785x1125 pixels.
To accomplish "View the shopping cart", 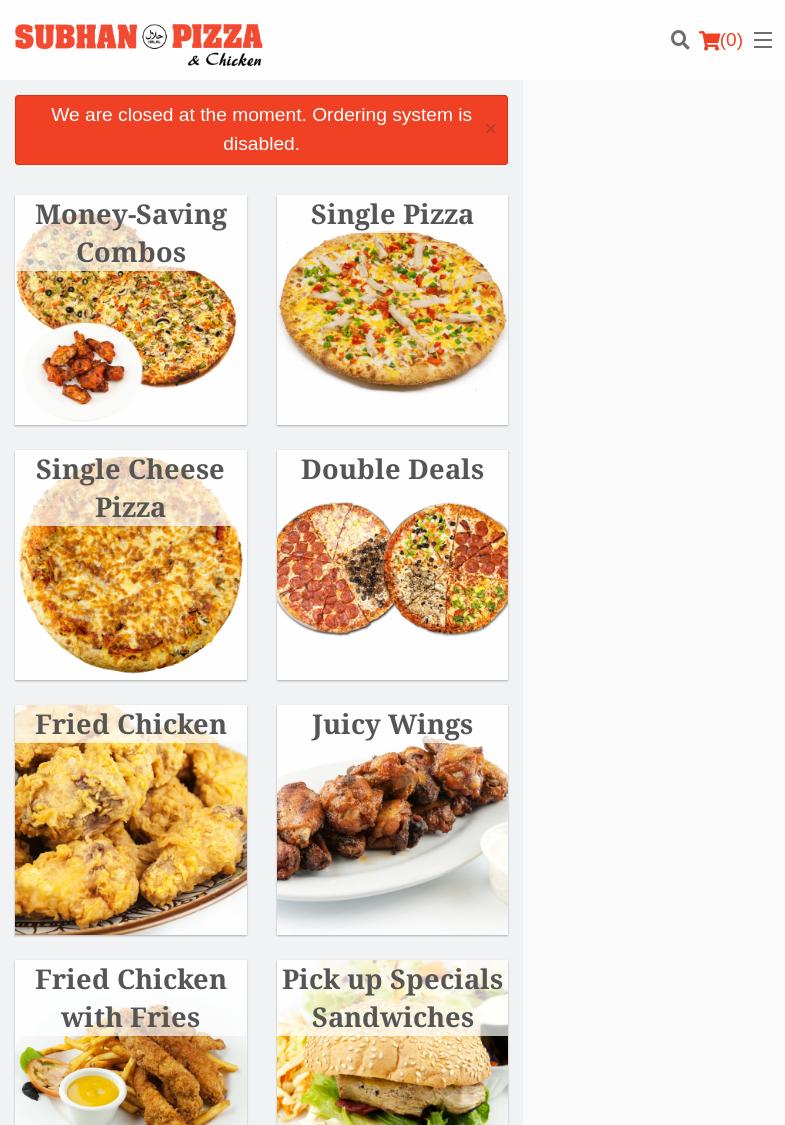I will click(720, 40).
